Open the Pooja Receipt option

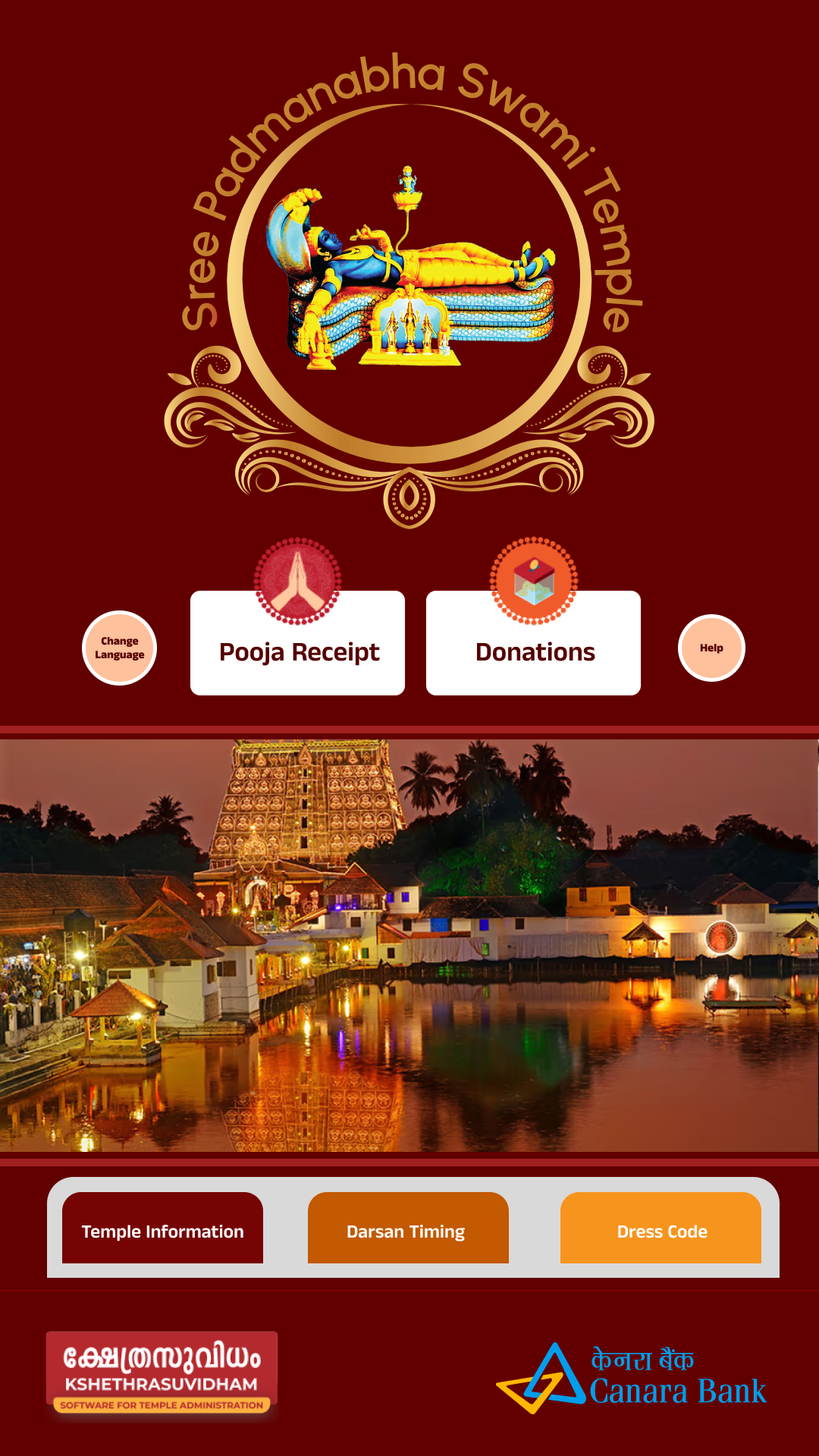click(297, 644)
